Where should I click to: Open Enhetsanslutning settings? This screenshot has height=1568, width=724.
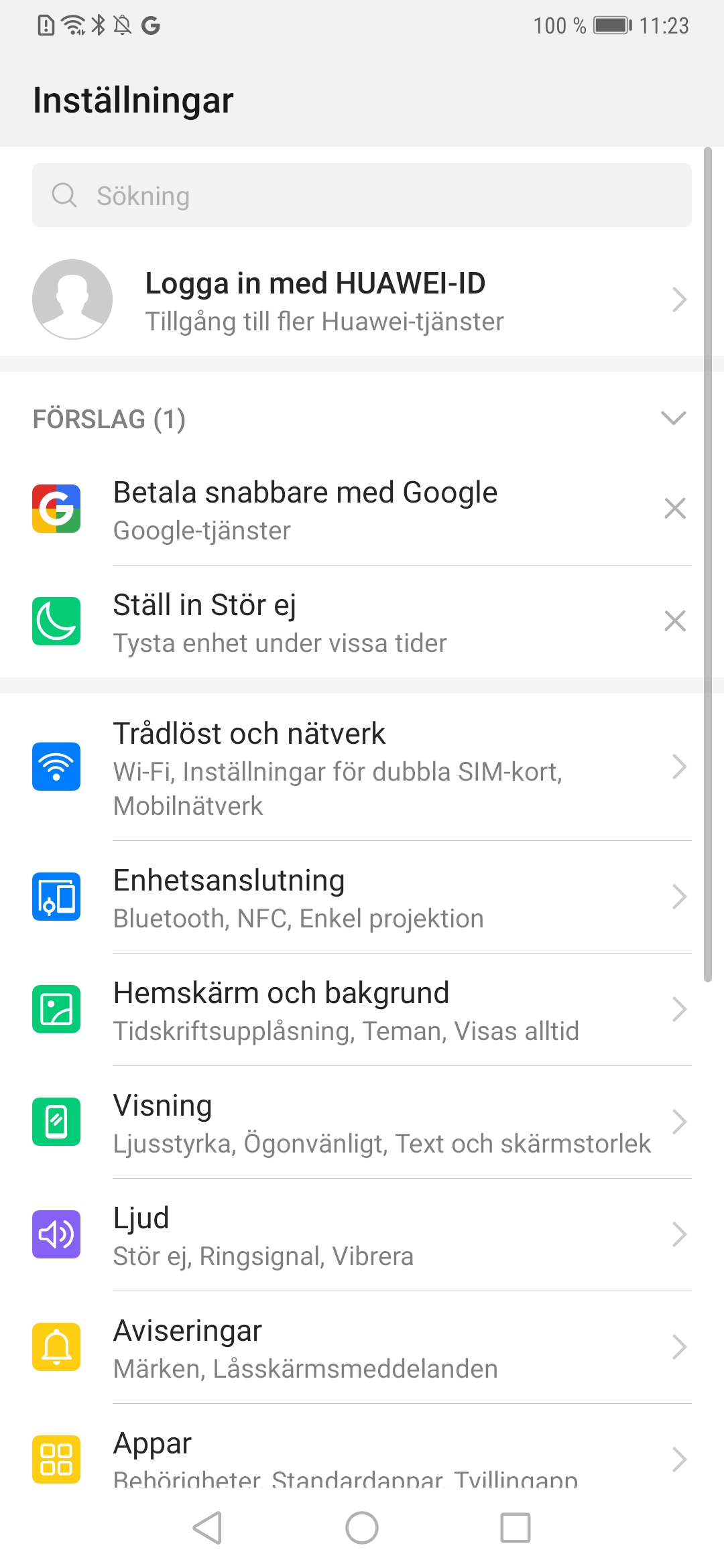(x=362, y=897)
